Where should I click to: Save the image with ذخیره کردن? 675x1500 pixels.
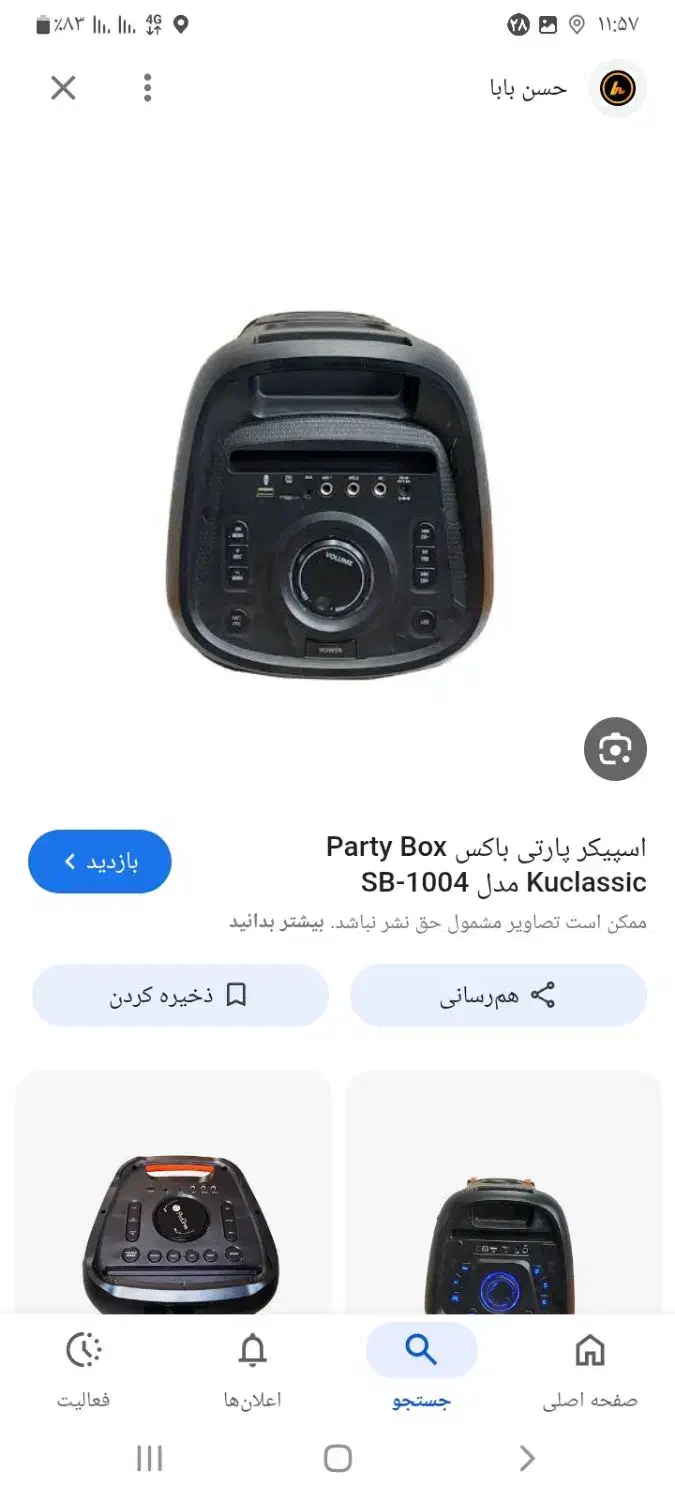click(x=180, y=995)
